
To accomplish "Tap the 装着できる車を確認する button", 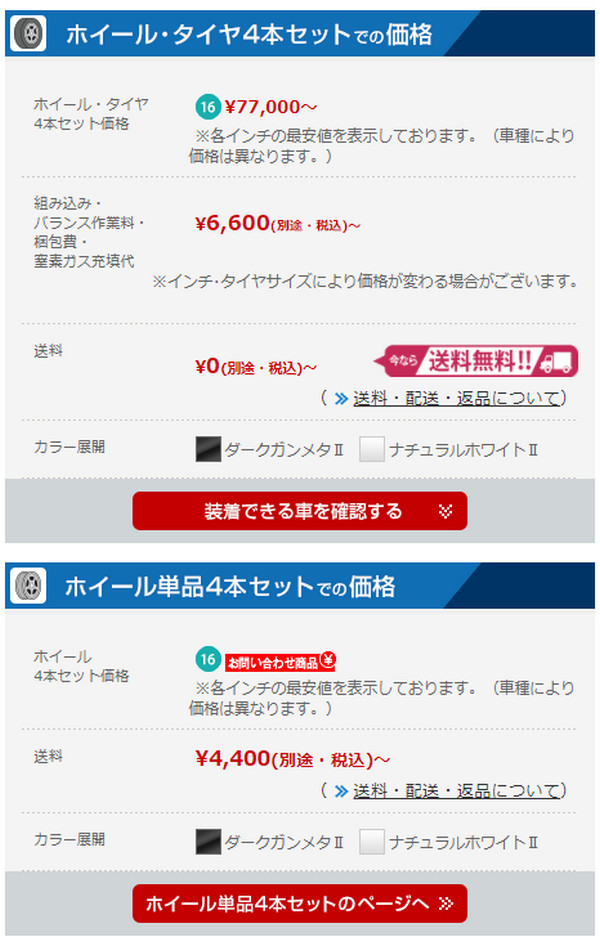I will click(x=300, y=511).
